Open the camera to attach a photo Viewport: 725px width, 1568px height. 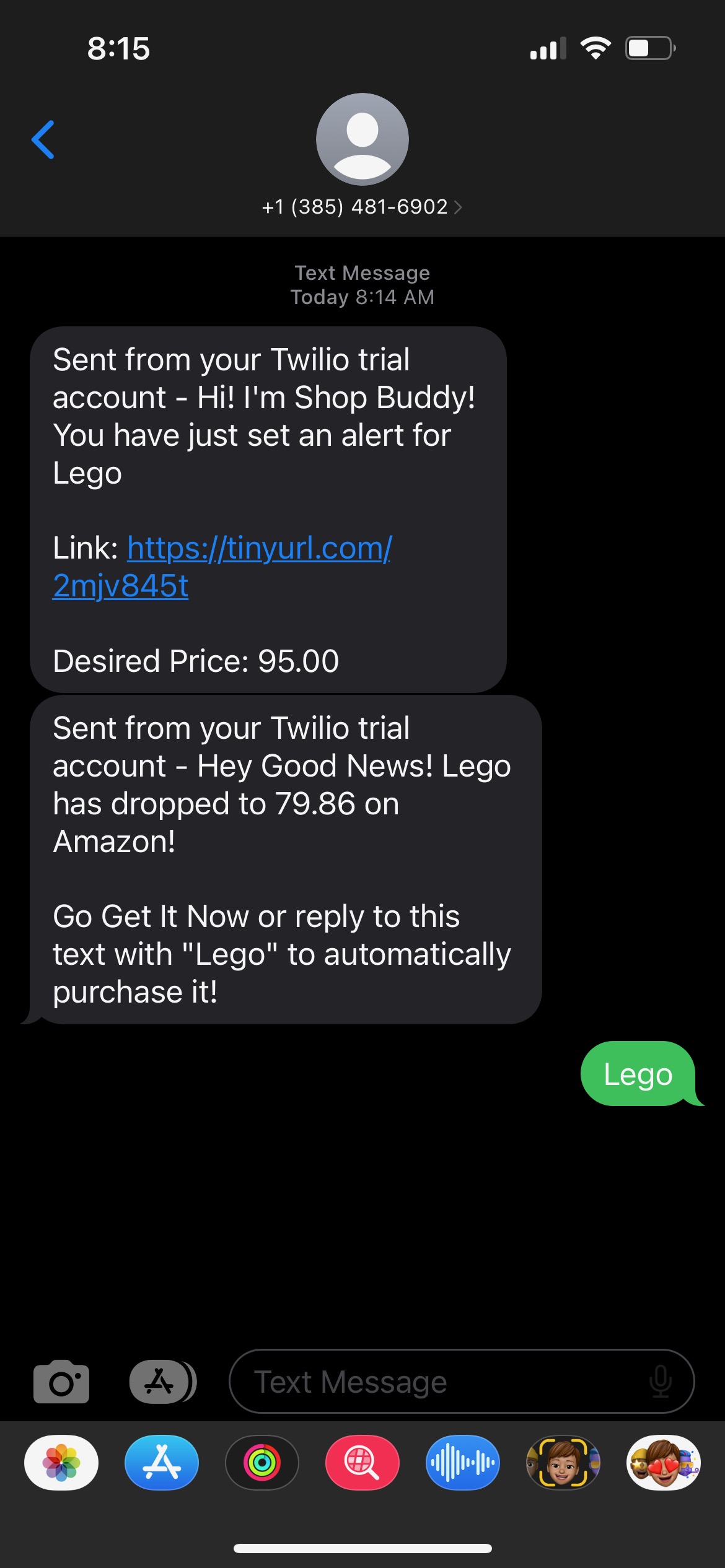tap(61, 1382)
